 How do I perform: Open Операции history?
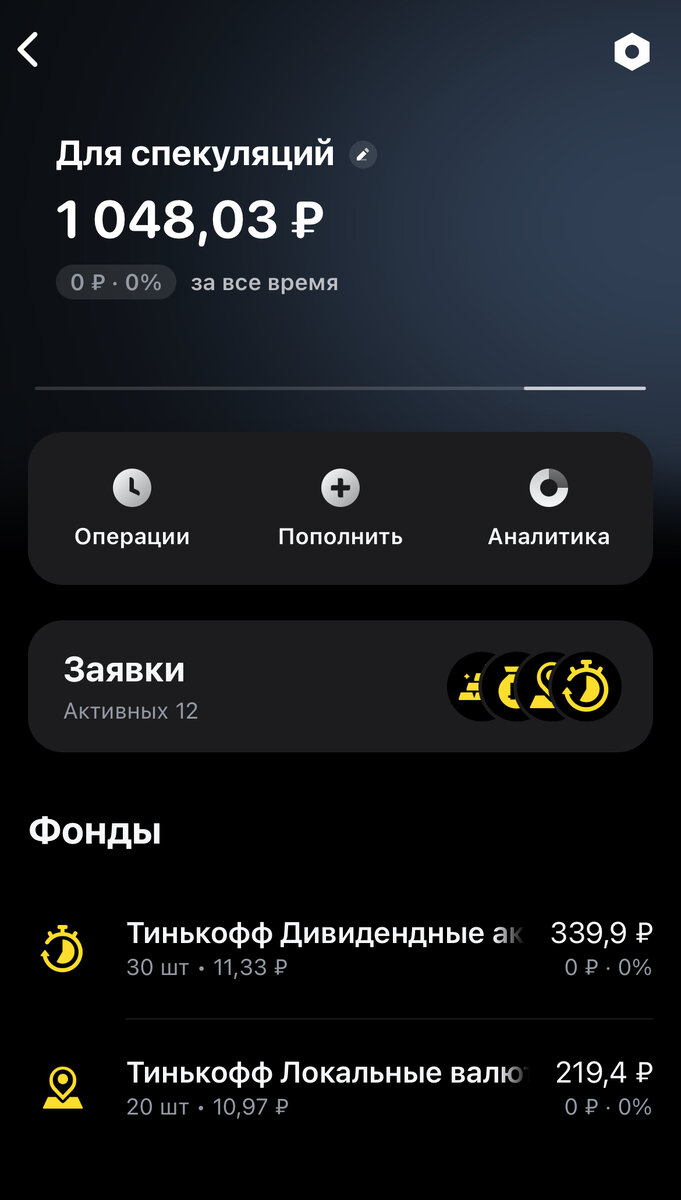tap(132, 509)
